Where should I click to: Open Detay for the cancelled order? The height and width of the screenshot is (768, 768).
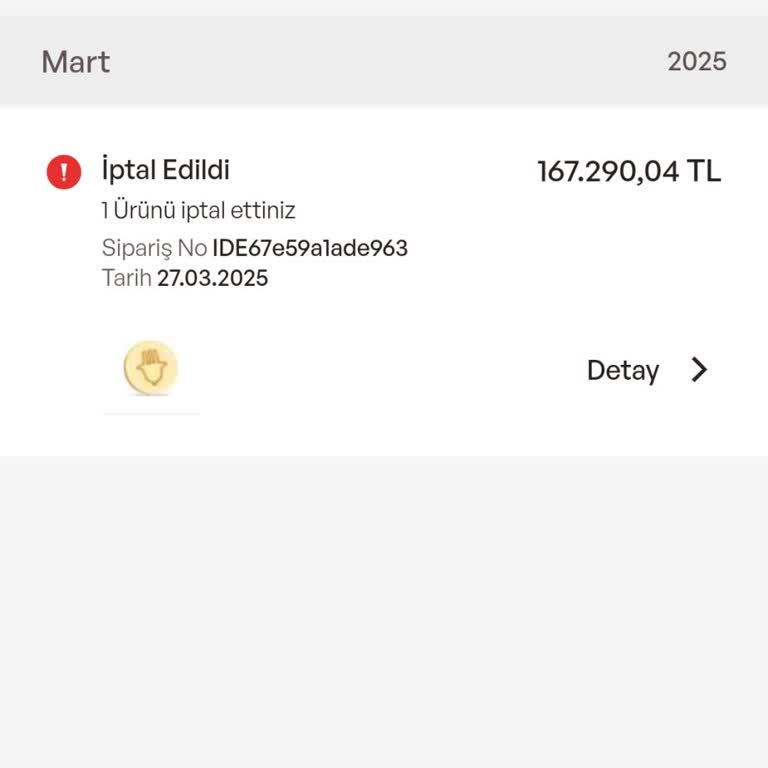pos(646,371)
